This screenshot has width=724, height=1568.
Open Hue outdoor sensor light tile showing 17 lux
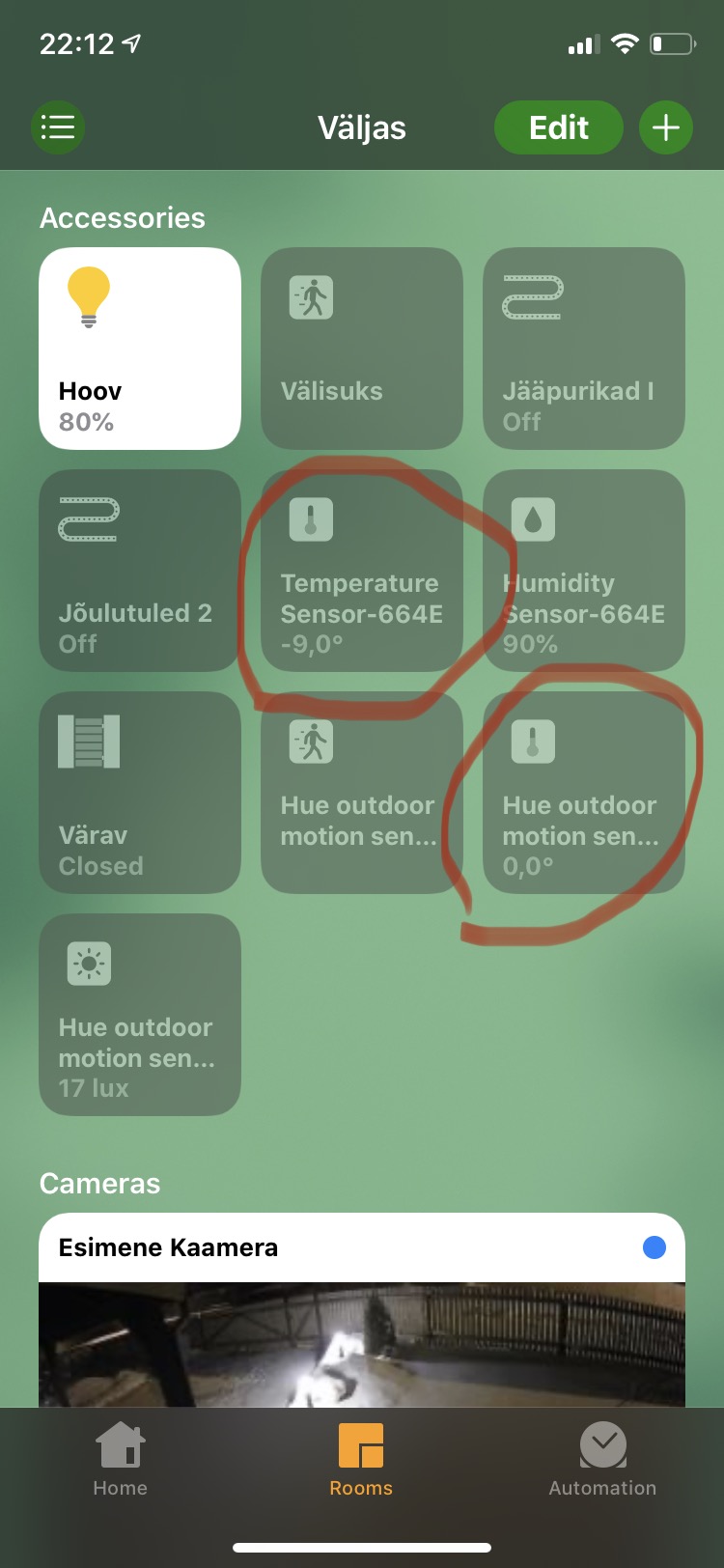coord(140,1015)
